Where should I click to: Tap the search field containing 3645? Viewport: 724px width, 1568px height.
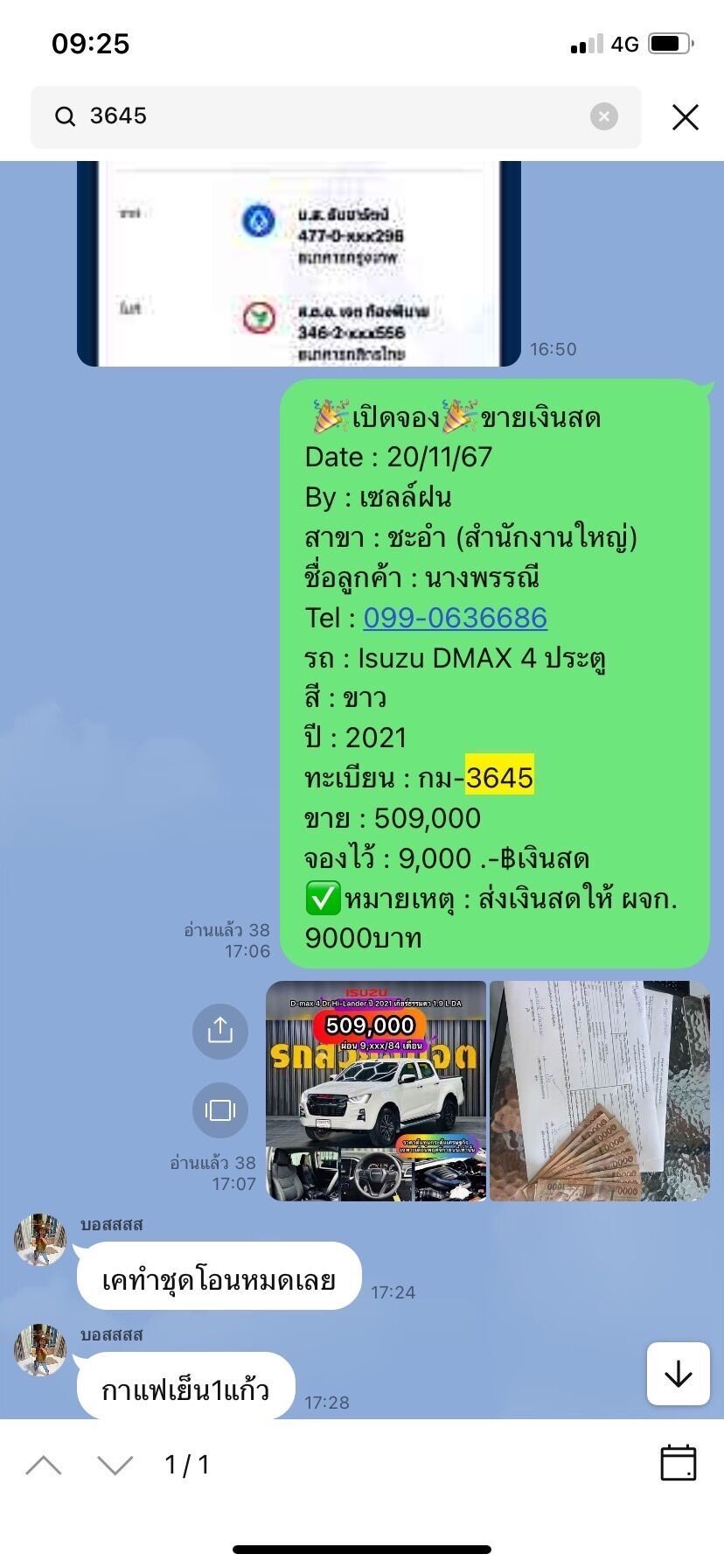[x=336, y=116]
